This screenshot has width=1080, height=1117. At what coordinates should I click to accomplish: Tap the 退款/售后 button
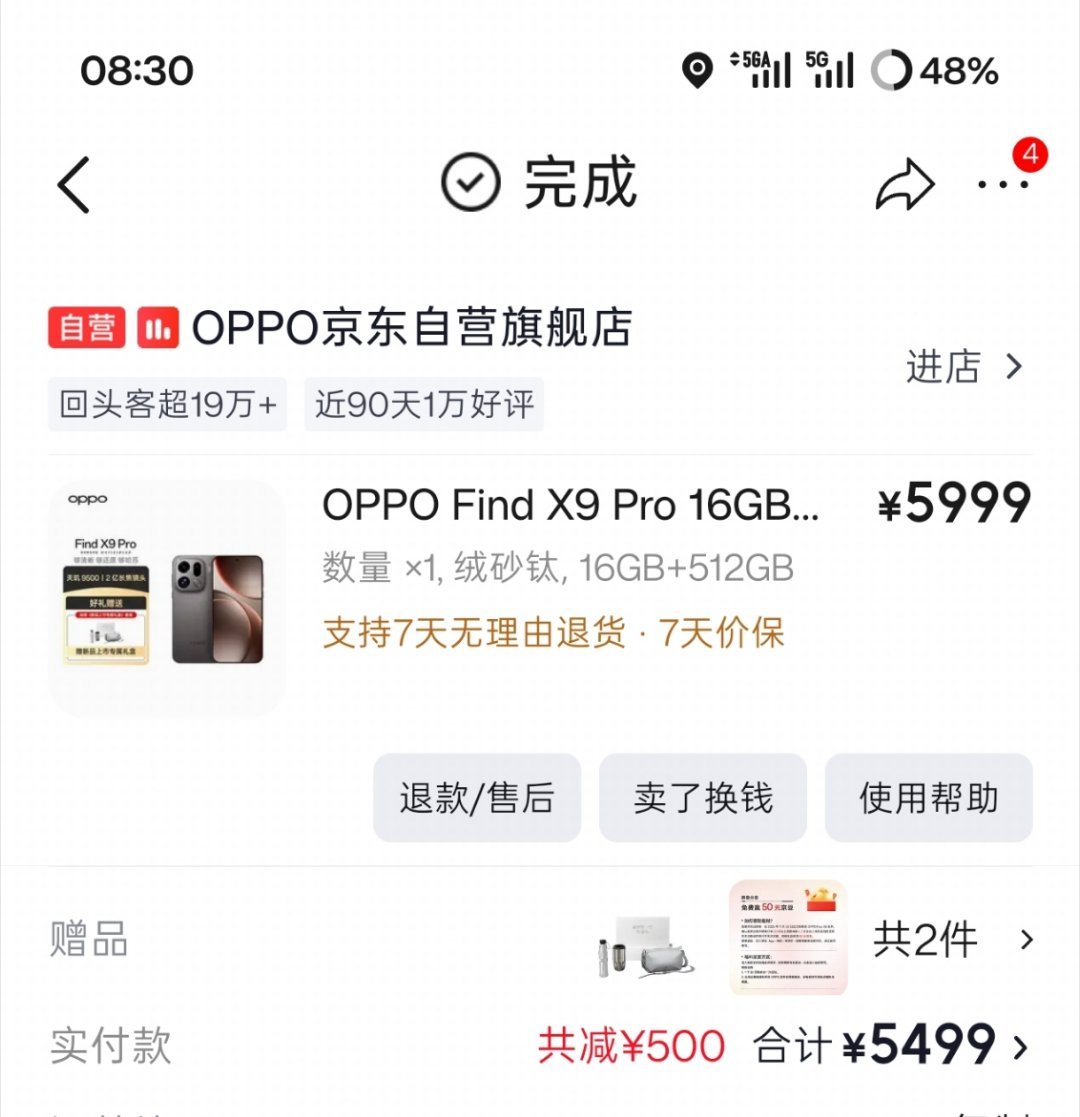477,797
